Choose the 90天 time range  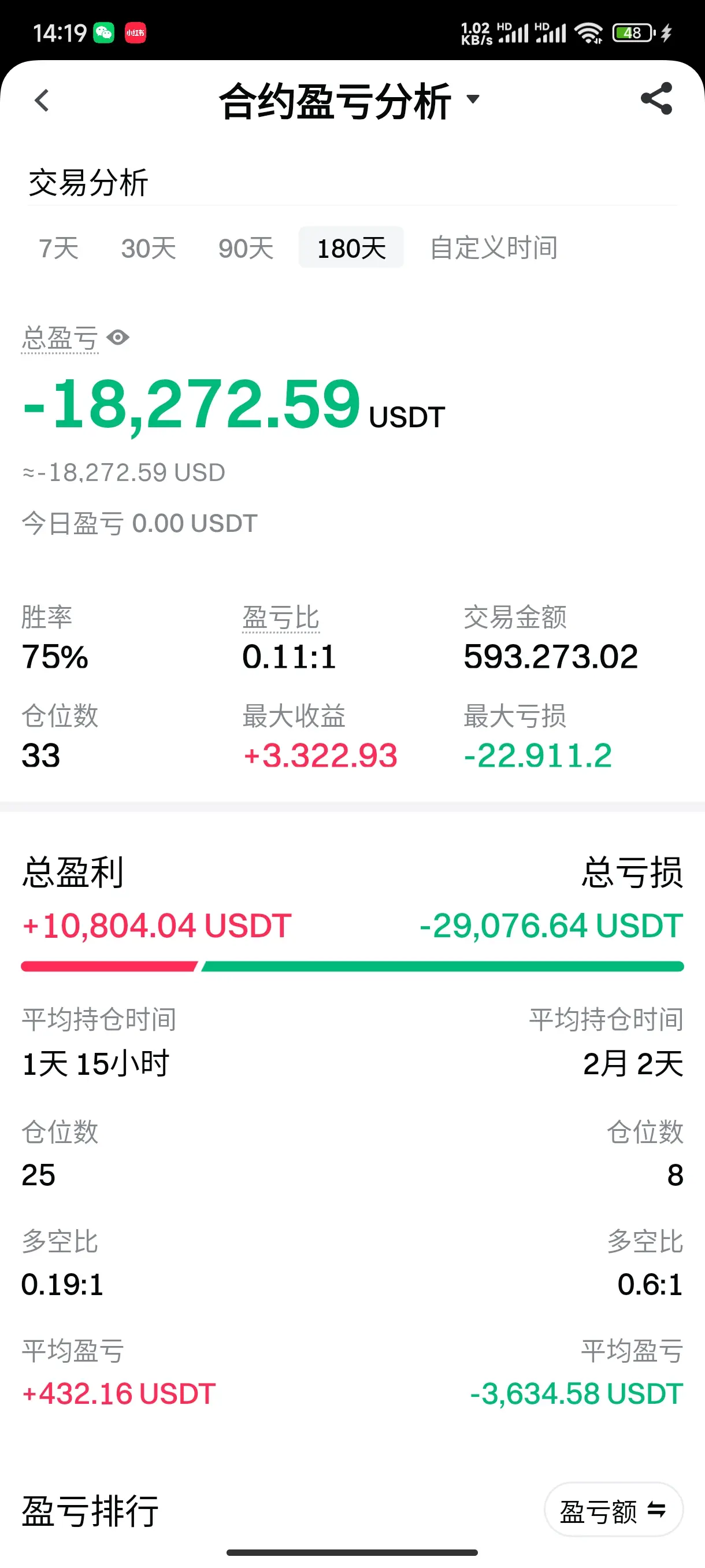(x=246, y=247)
